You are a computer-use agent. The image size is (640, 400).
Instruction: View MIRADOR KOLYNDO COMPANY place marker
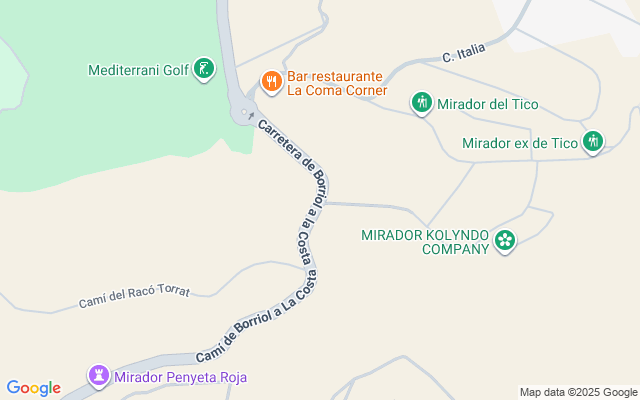(x=505, y=240)
